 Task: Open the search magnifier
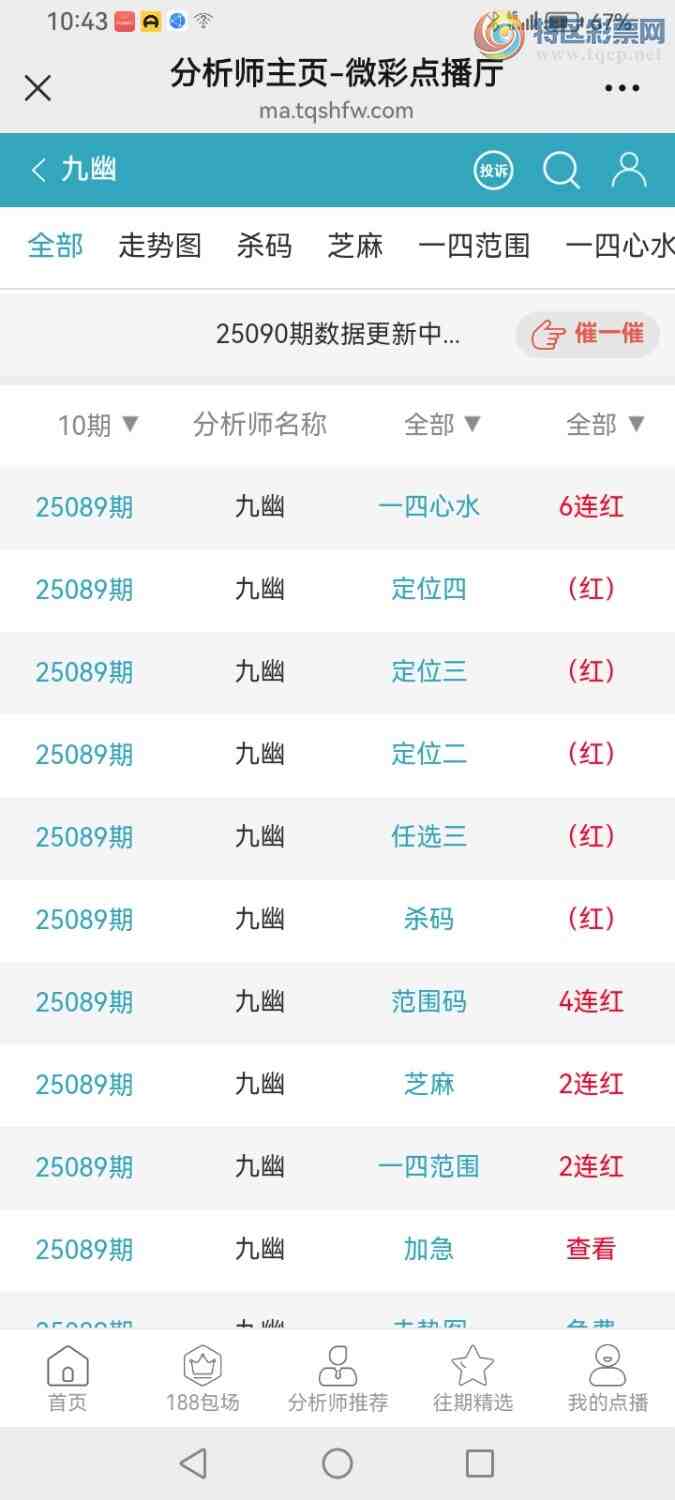pos(561,170)
